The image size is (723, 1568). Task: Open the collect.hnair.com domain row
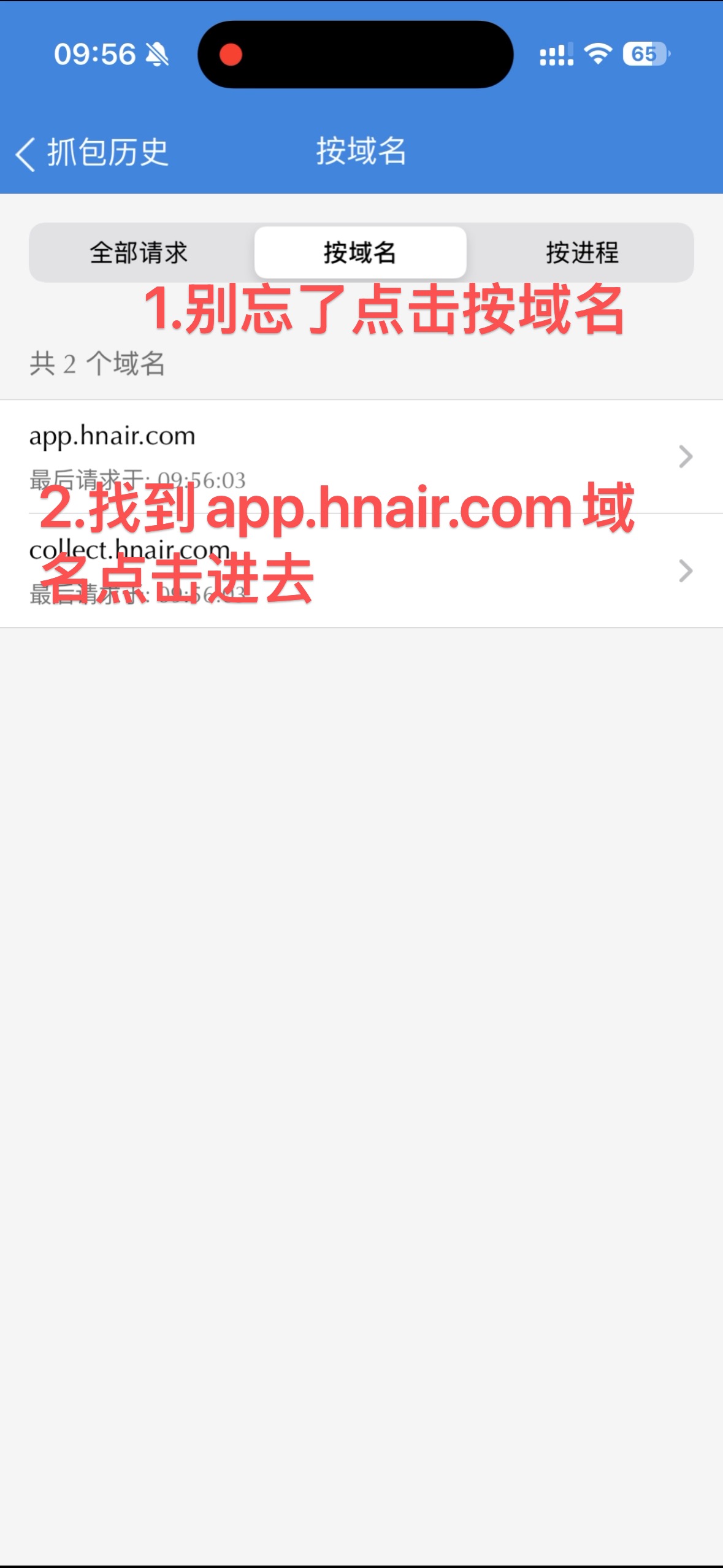361,571
